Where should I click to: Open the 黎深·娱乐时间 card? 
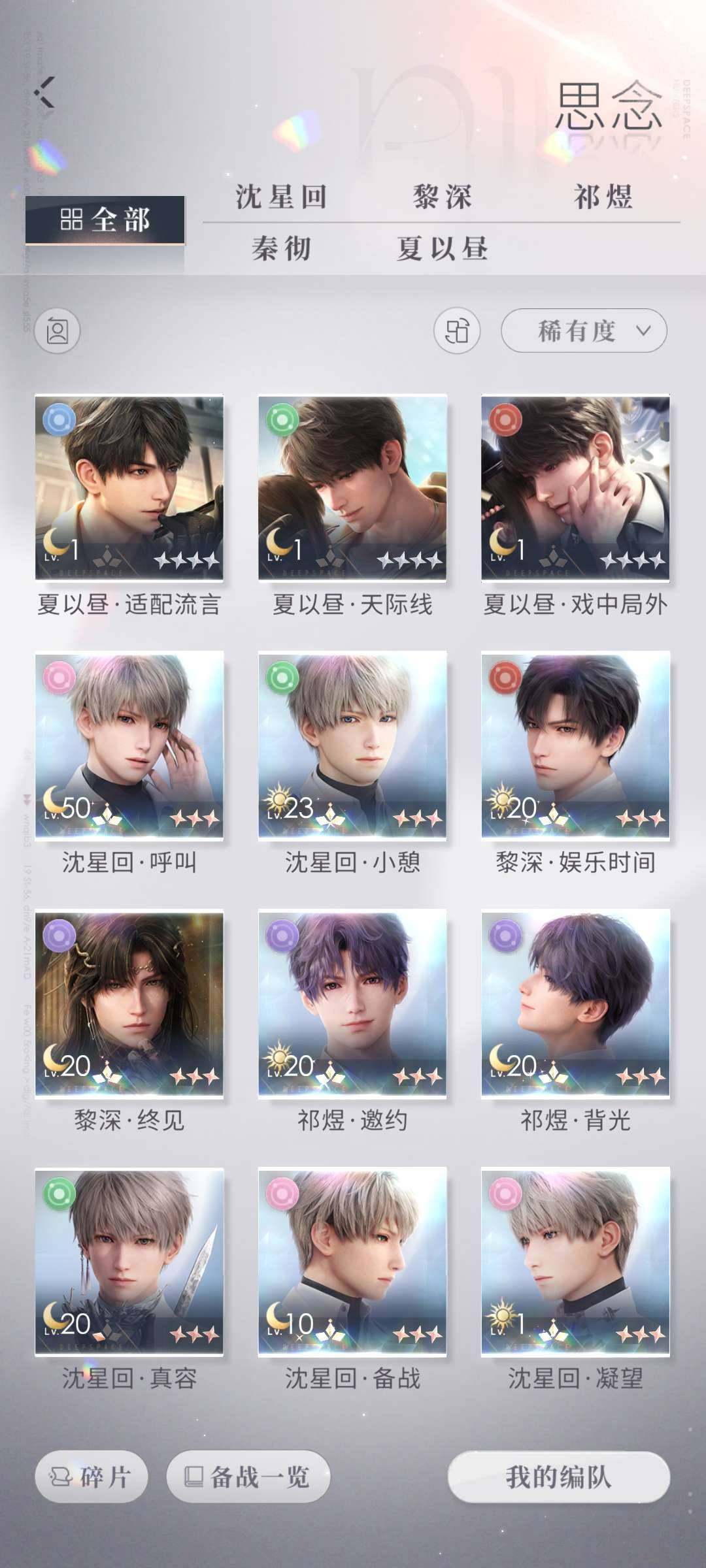(575, 745)
